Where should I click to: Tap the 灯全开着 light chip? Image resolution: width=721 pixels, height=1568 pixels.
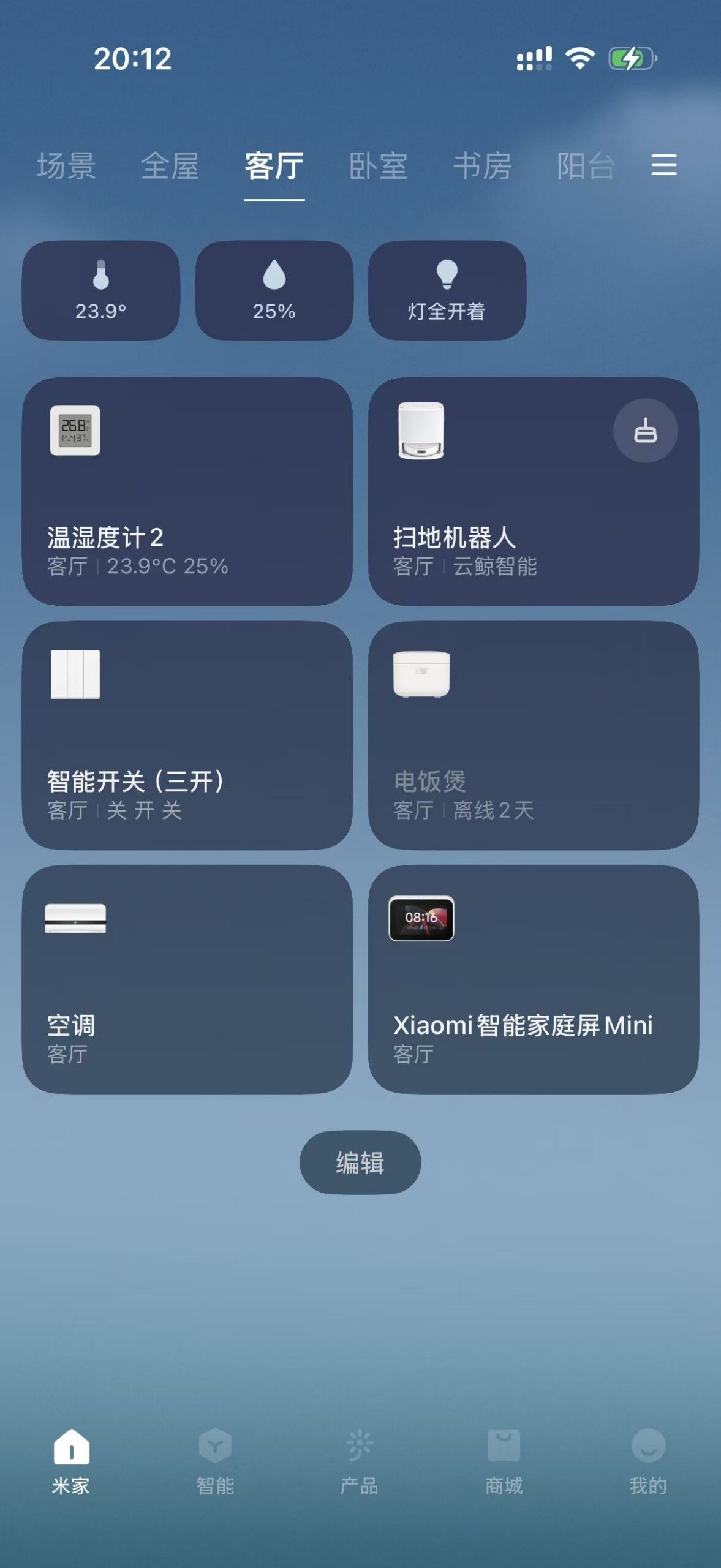click(447, 290)
